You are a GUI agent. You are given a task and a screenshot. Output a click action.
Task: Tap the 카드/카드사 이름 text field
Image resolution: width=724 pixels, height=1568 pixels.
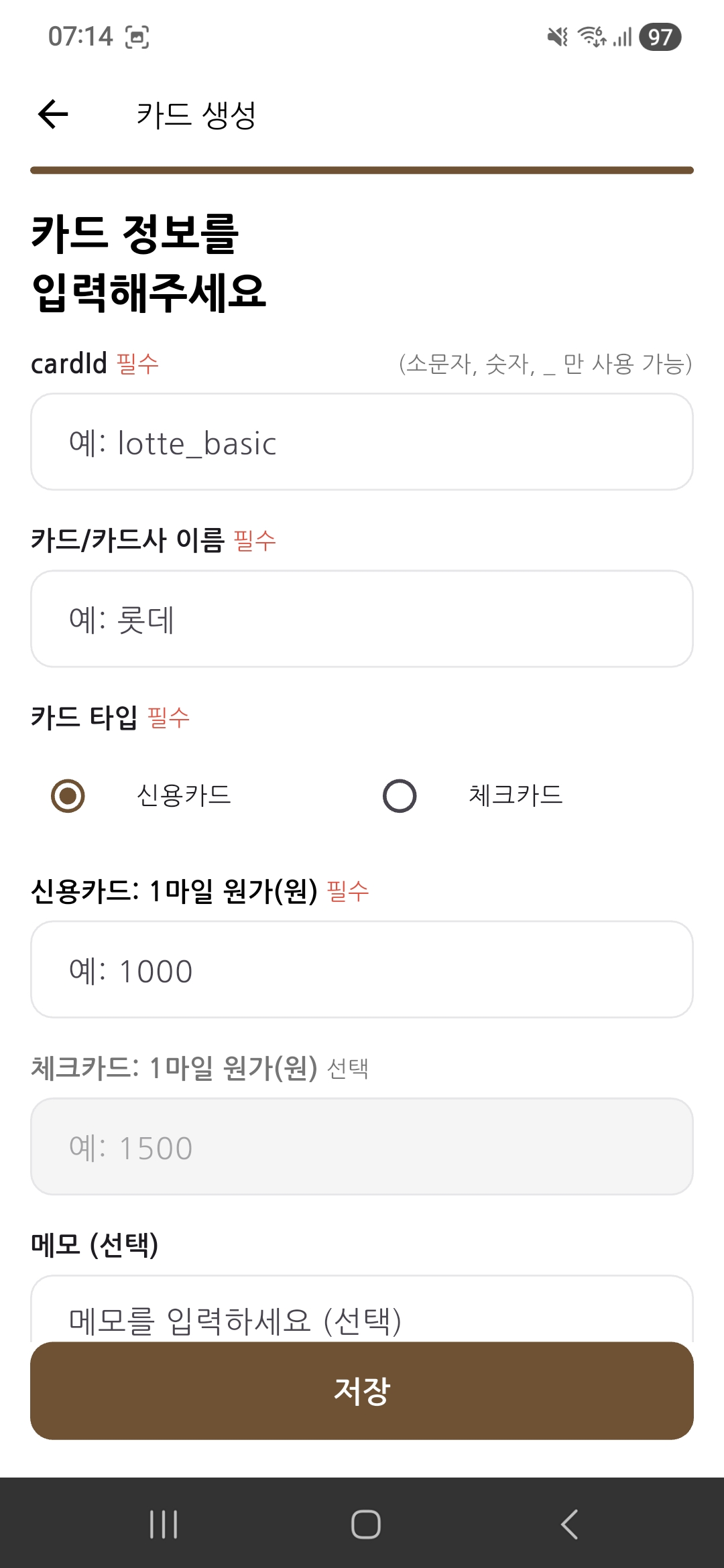tap(362, 619)
